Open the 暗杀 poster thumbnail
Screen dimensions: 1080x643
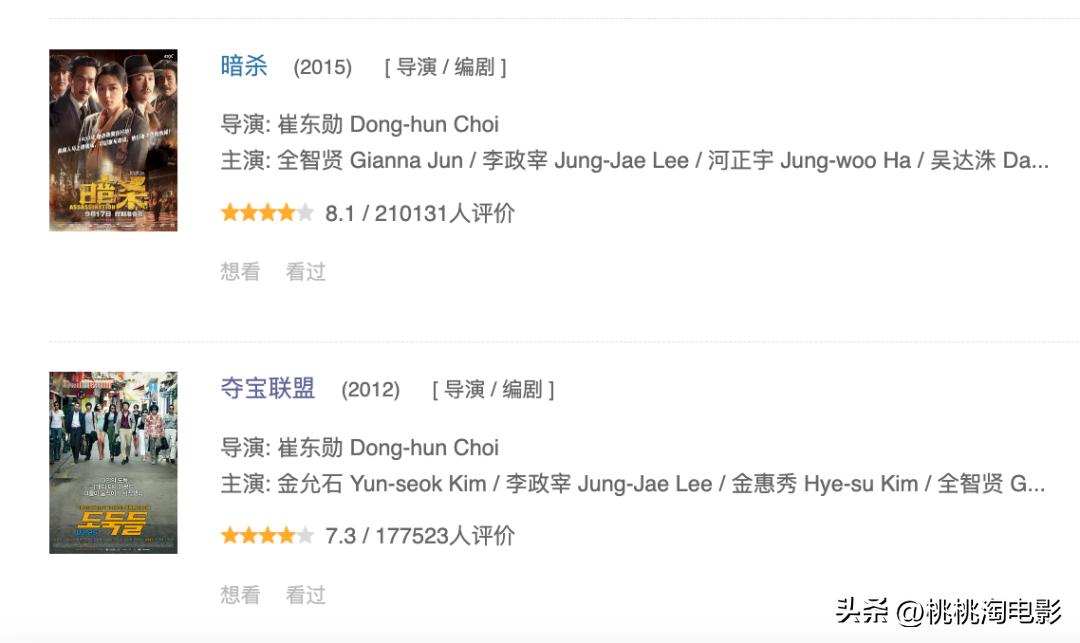(113, 140)
